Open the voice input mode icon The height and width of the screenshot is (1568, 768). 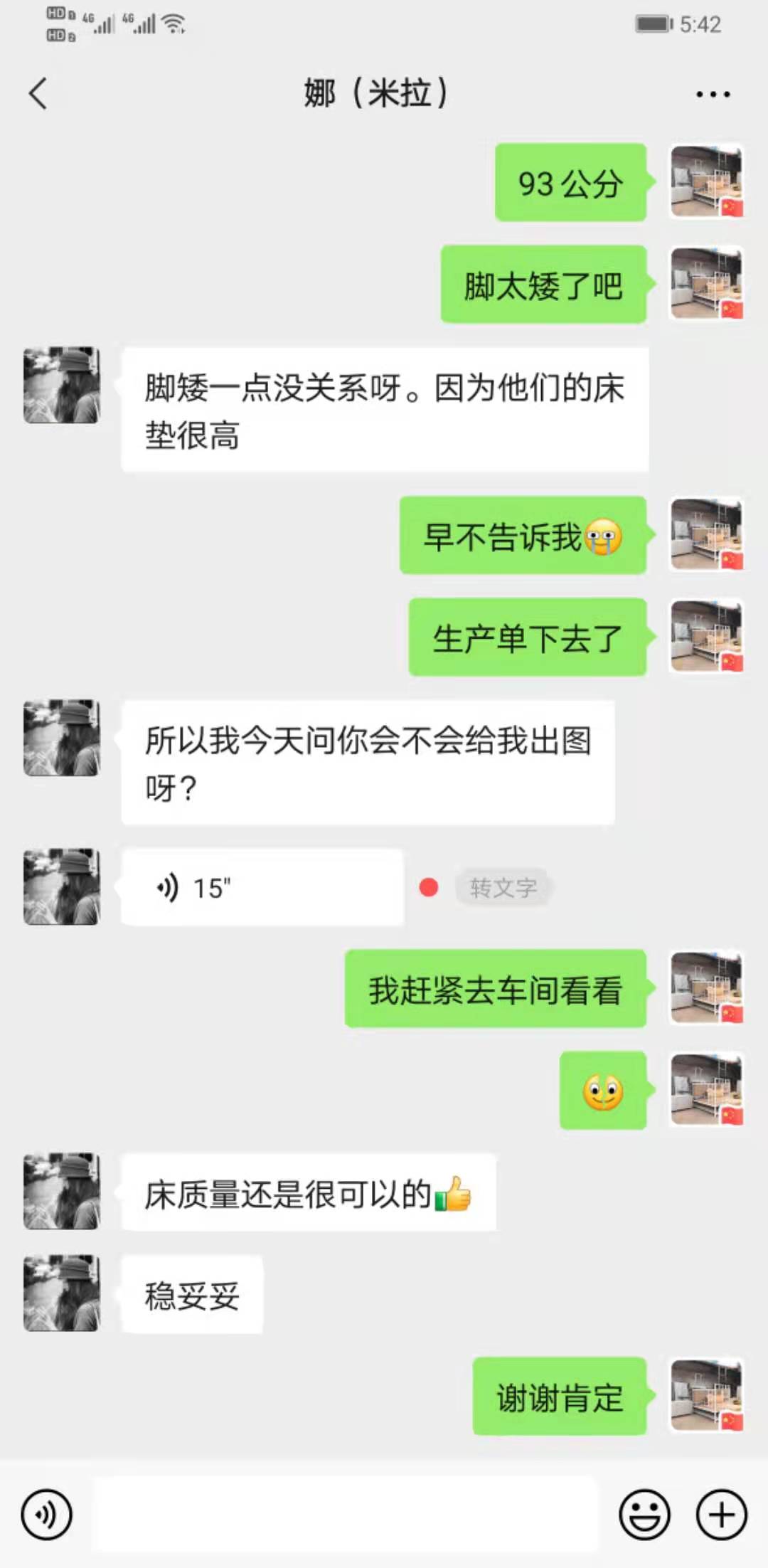click(47, 1514)
